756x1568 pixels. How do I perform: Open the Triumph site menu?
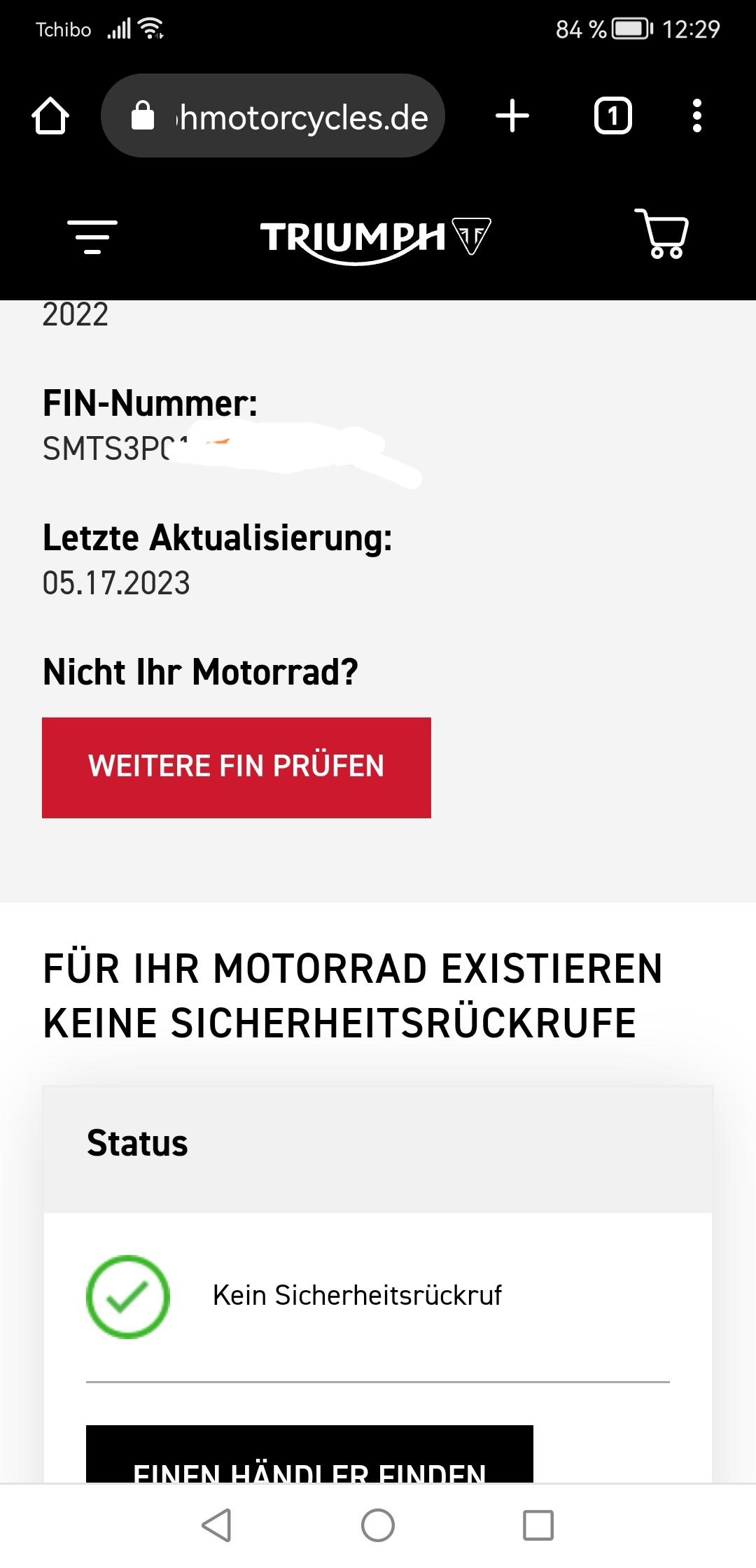(92, 237)
